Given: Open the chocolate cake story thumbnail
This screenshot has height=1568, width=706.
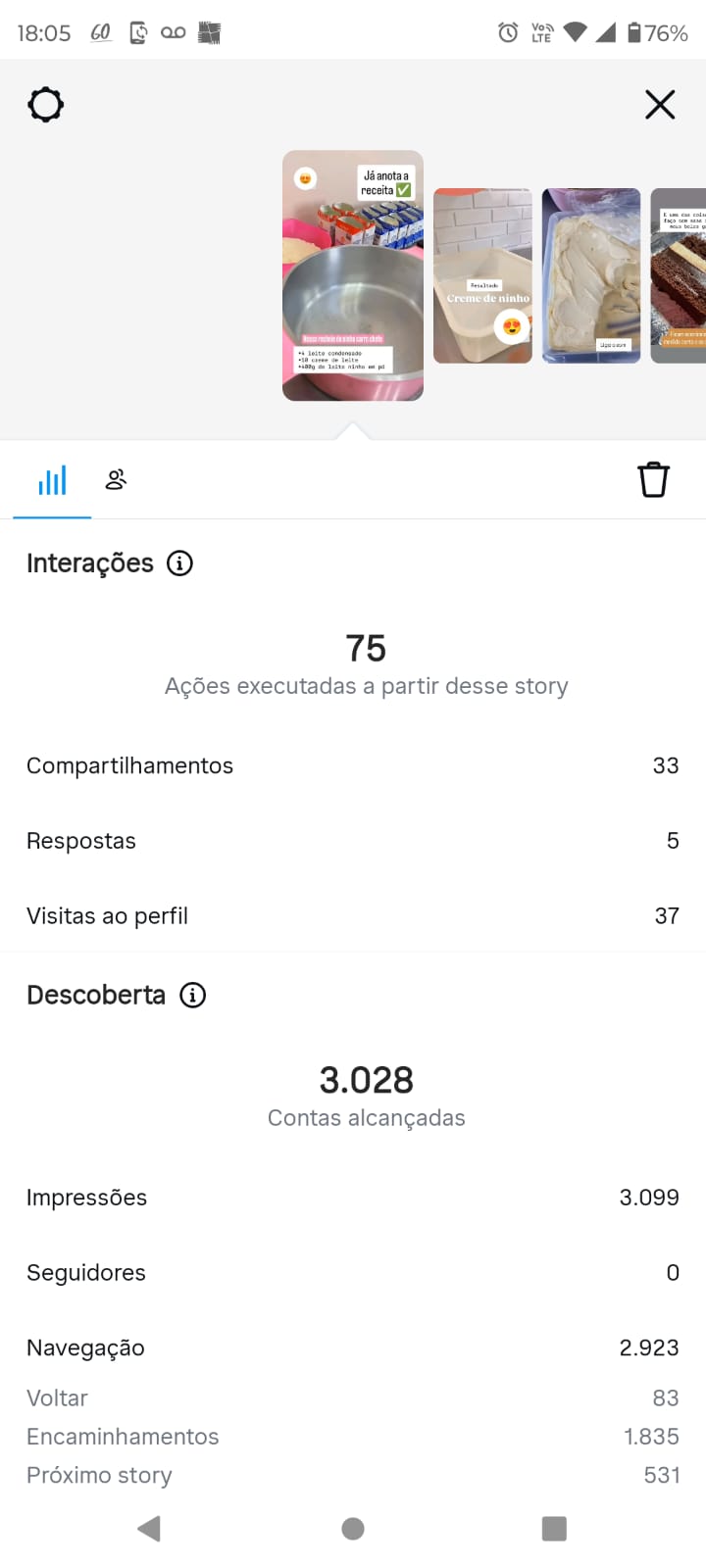Looking at the screenshot, I should point(679,275).
